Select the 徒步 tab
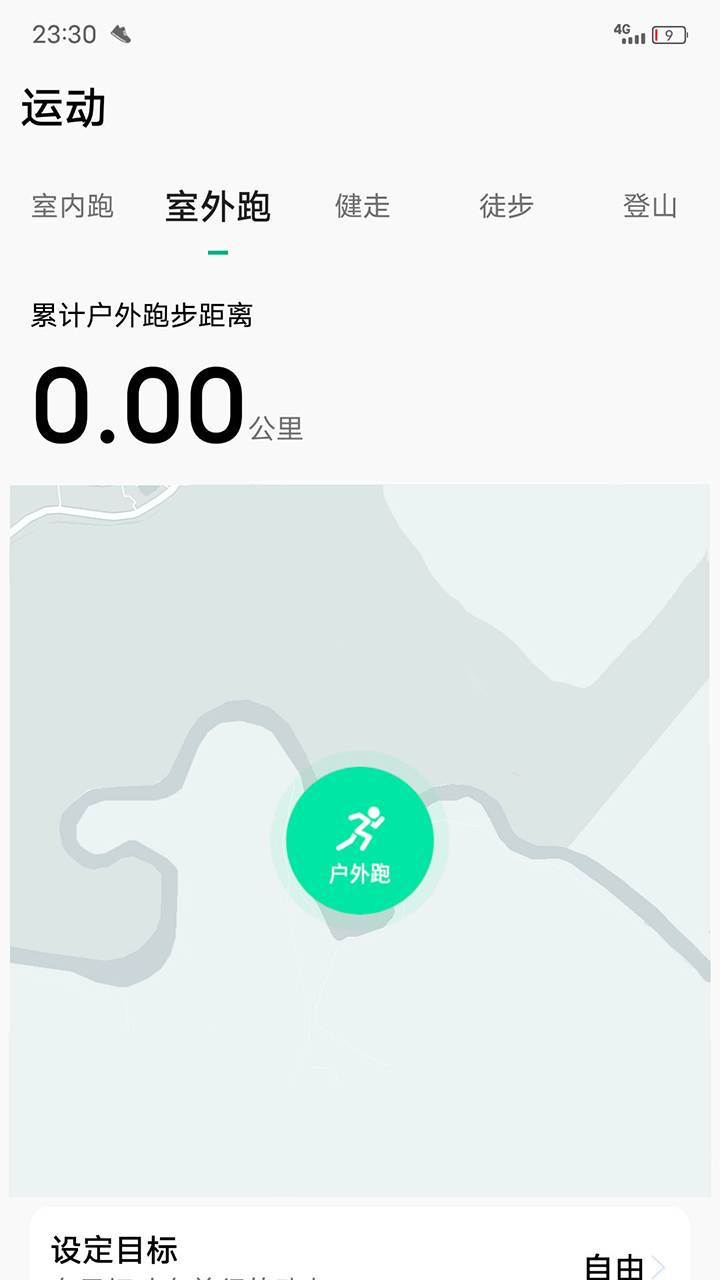Screen dimensions: 720x1280 click(x=506, y=207)
